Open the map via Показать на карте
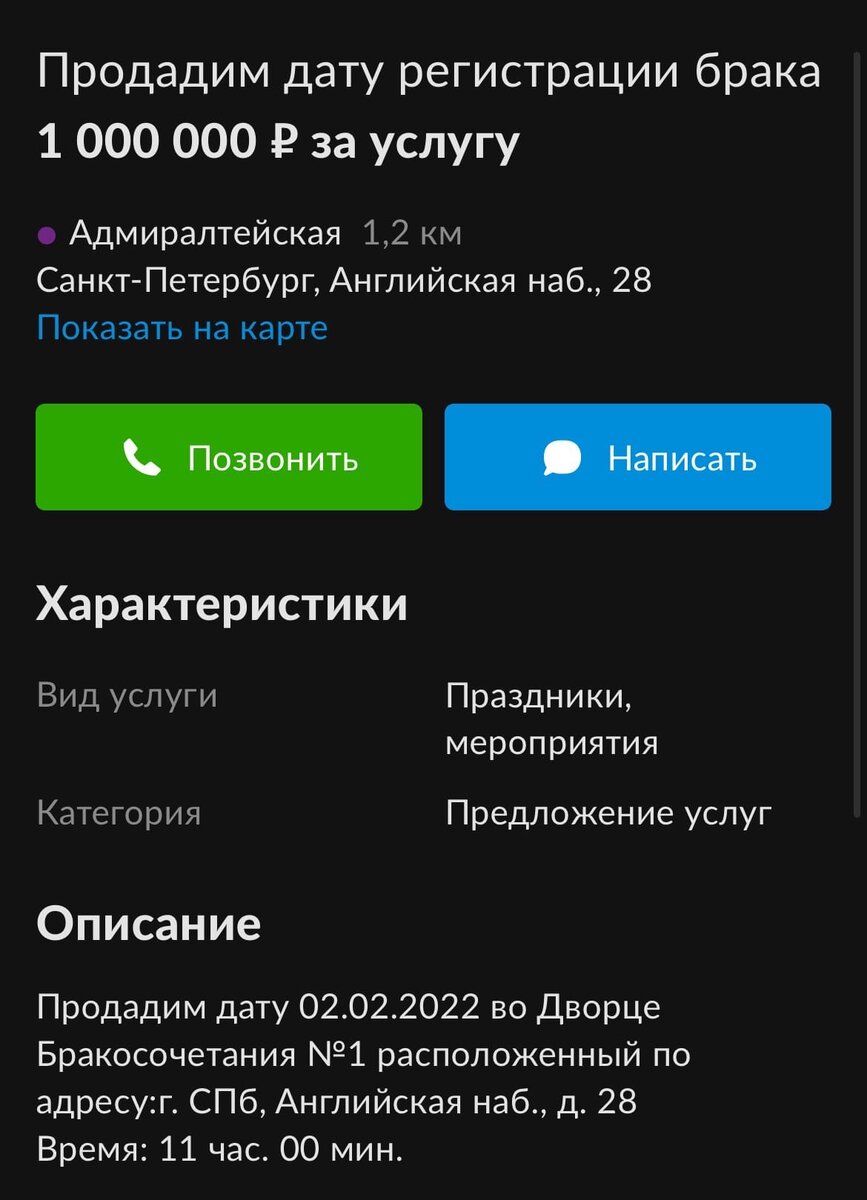Screen dimensions: 867x1200 click(x=181, y=327)
